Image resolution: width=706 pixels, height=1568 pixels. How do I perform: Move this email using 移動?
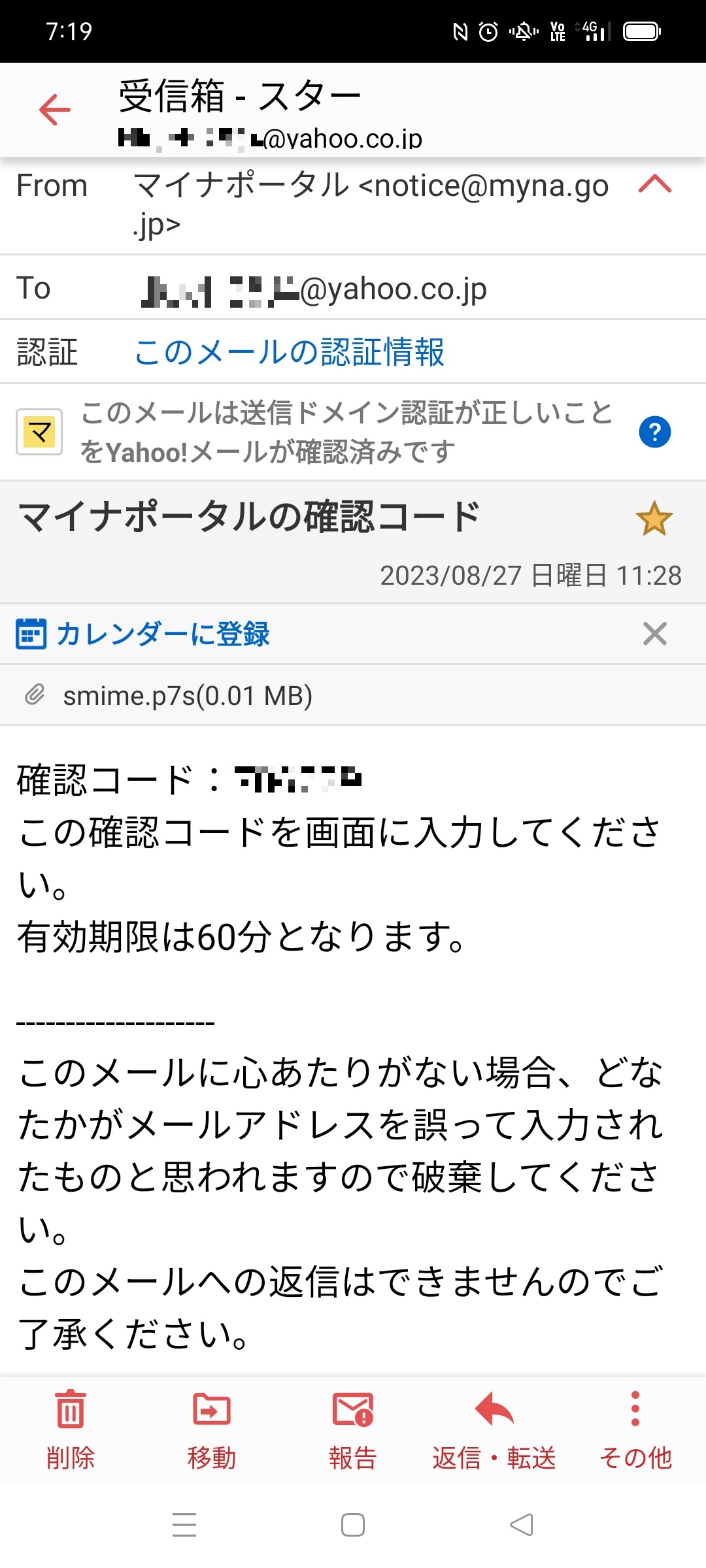tap(212, 1431)
